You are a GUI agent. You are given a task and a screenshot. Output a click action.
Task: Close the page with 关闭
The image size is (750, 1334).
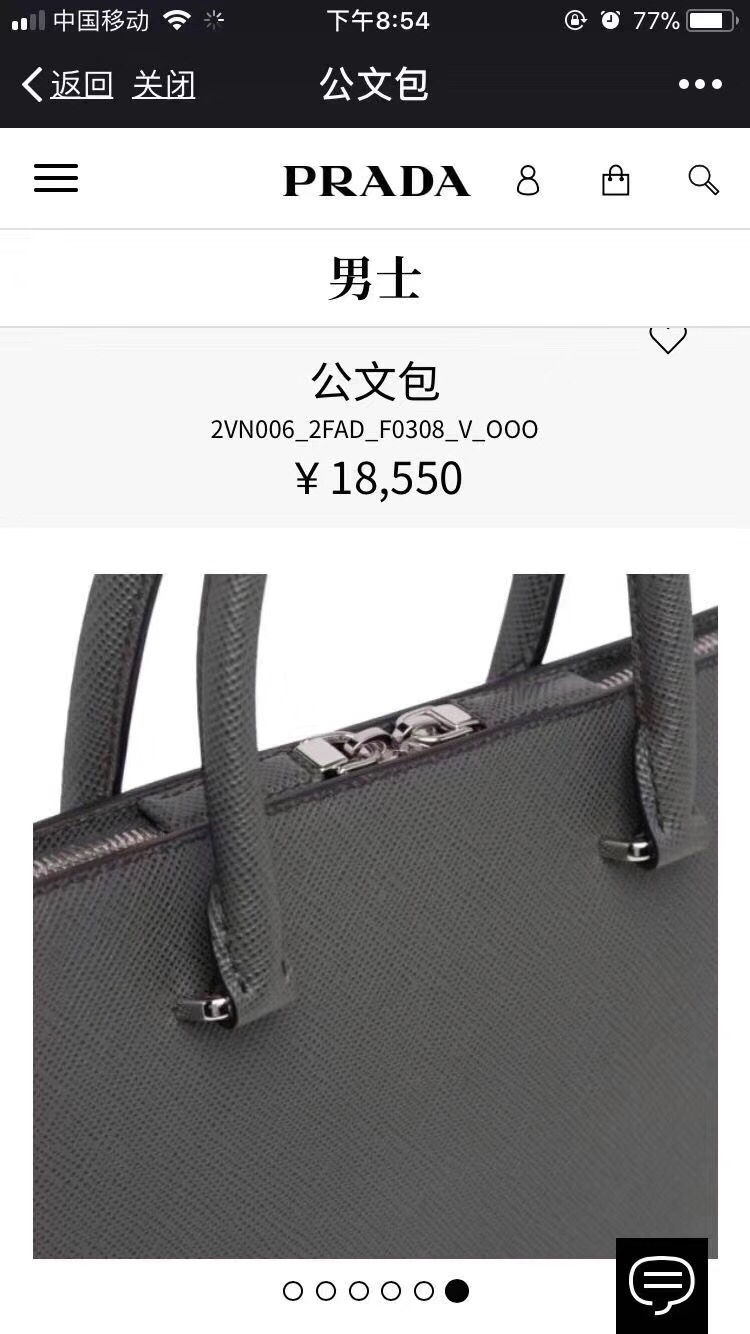click(x=163, y=85)
